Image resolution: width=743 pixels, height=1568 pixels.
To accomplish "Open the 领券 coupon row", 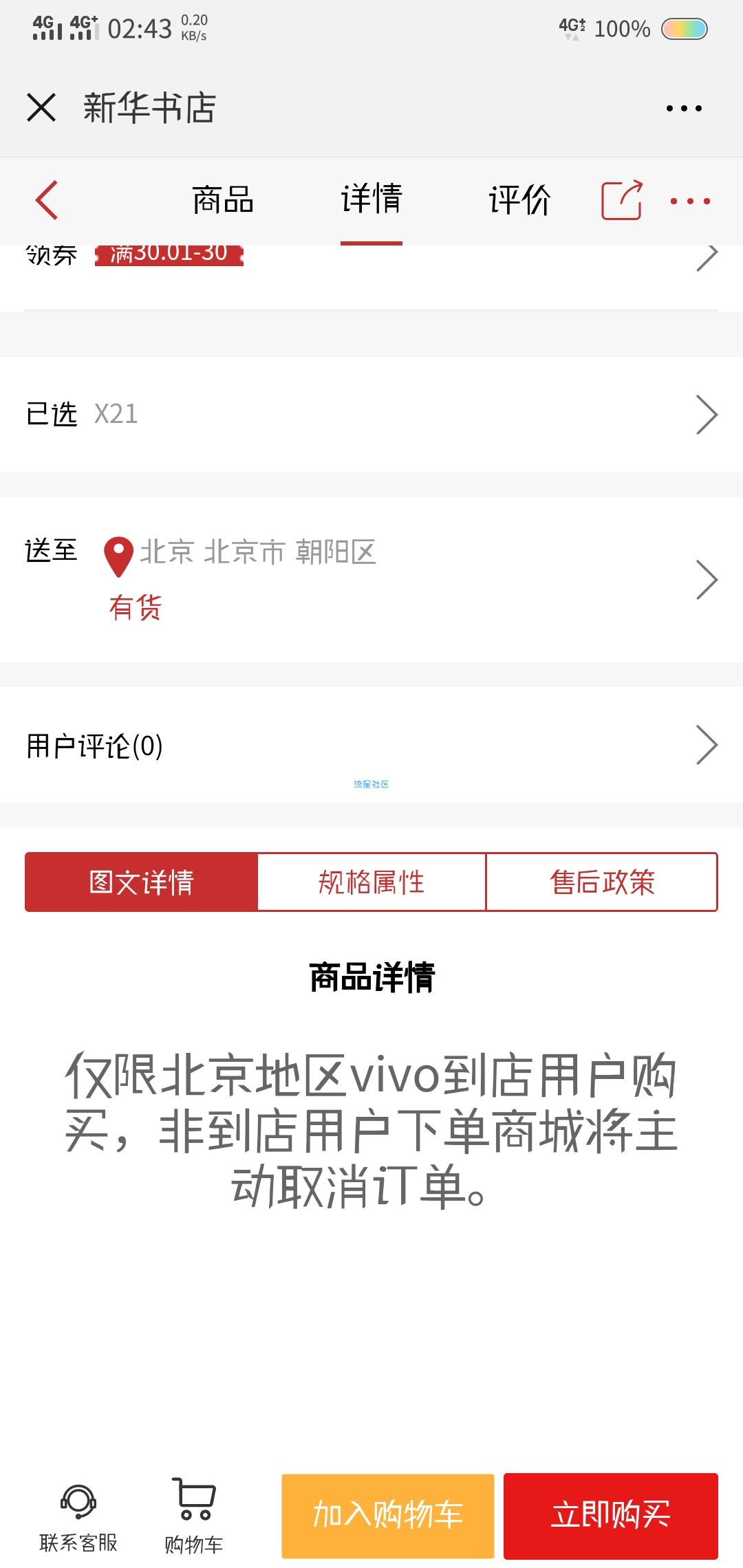I will [x=371, y=261].
